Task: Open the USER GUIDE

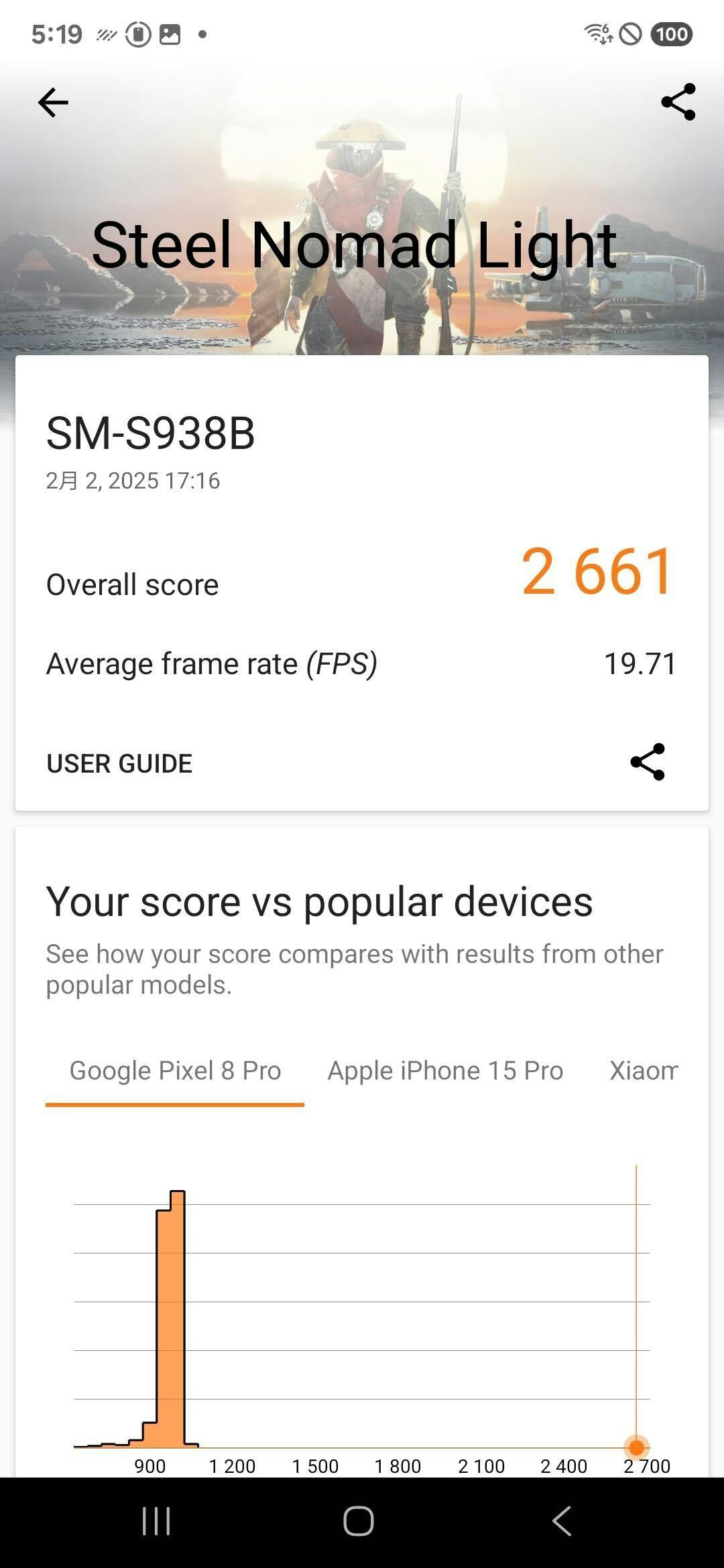Action: pyautogui.click(x=119, y=763)
